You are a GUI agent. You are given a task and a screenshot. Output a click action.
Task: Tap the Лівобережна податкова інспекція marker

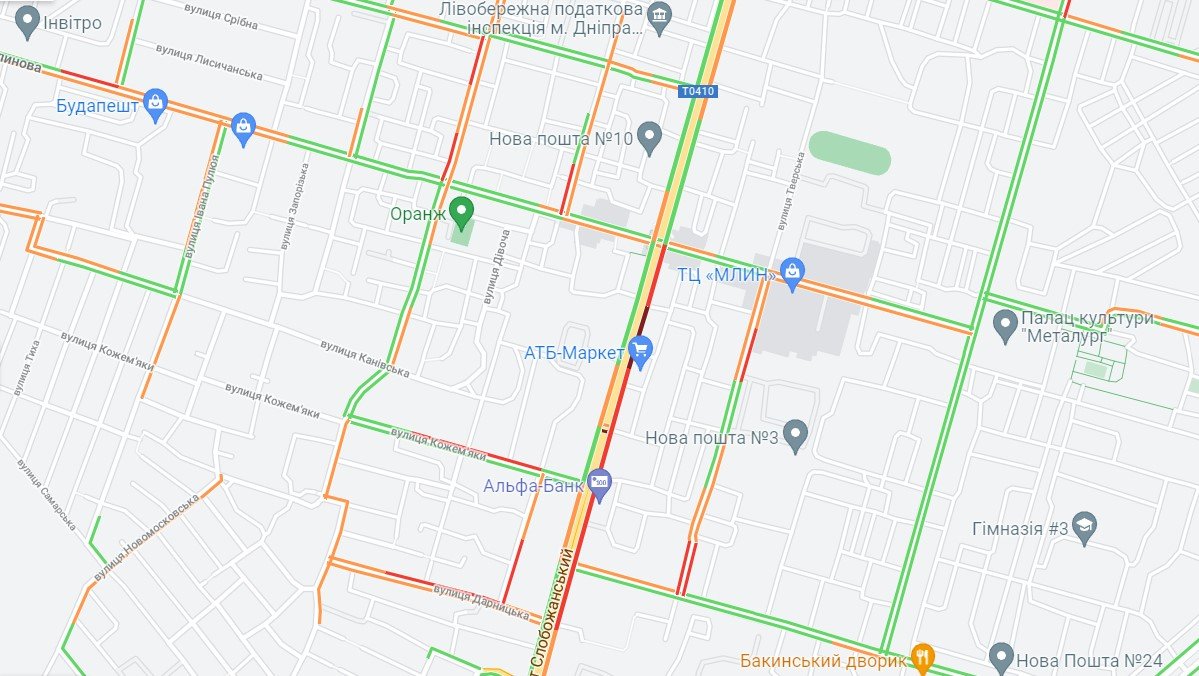point(659,17)
